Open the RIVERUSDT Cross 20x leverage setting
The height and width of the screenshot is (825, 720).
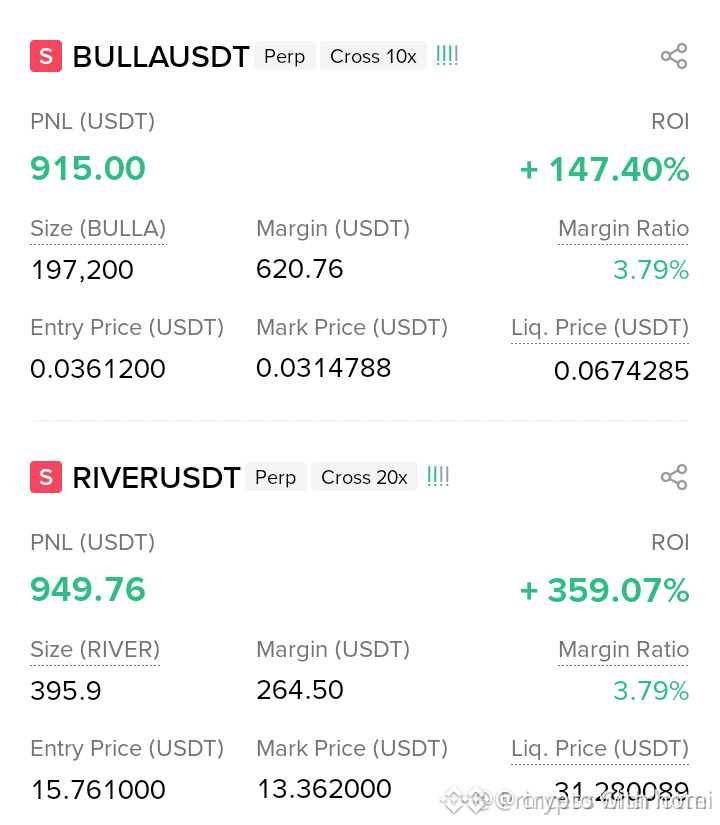(x=364, y=477)
